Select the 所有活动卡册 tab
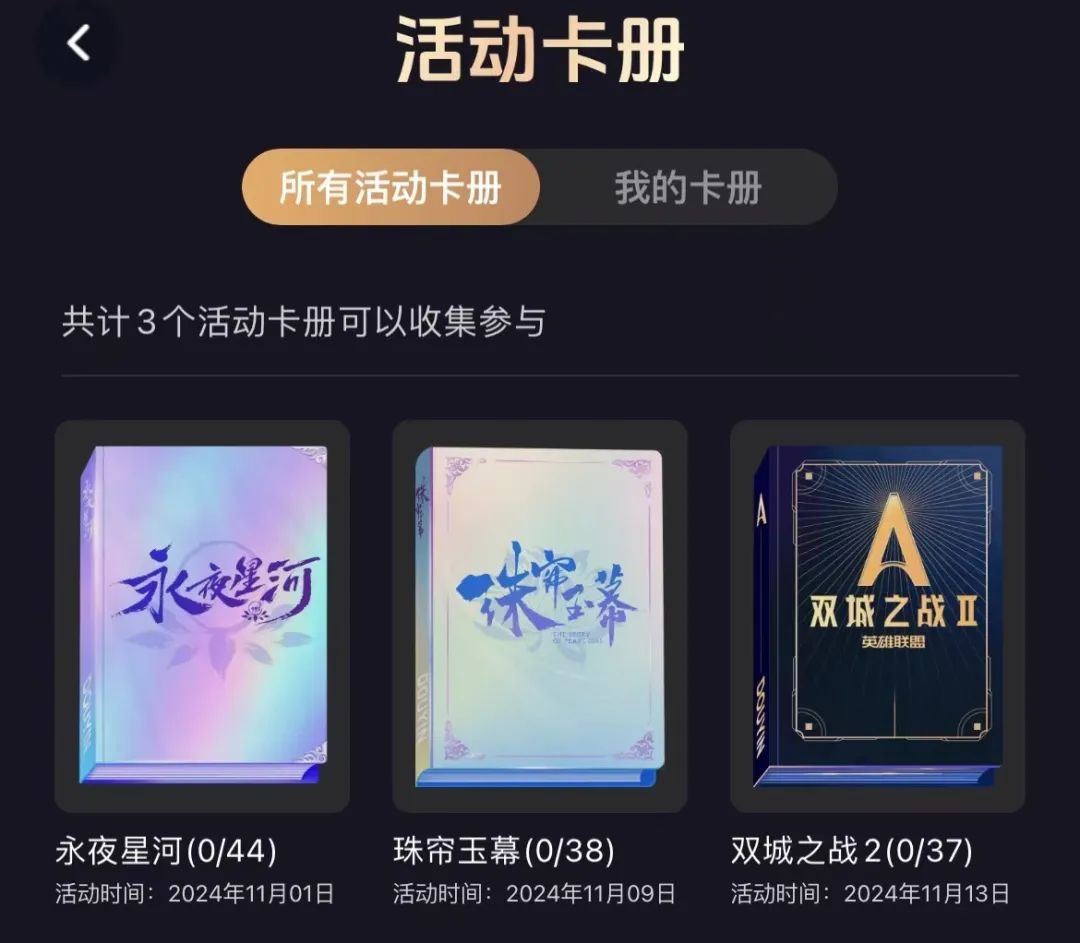 click(x=391, y=188)
